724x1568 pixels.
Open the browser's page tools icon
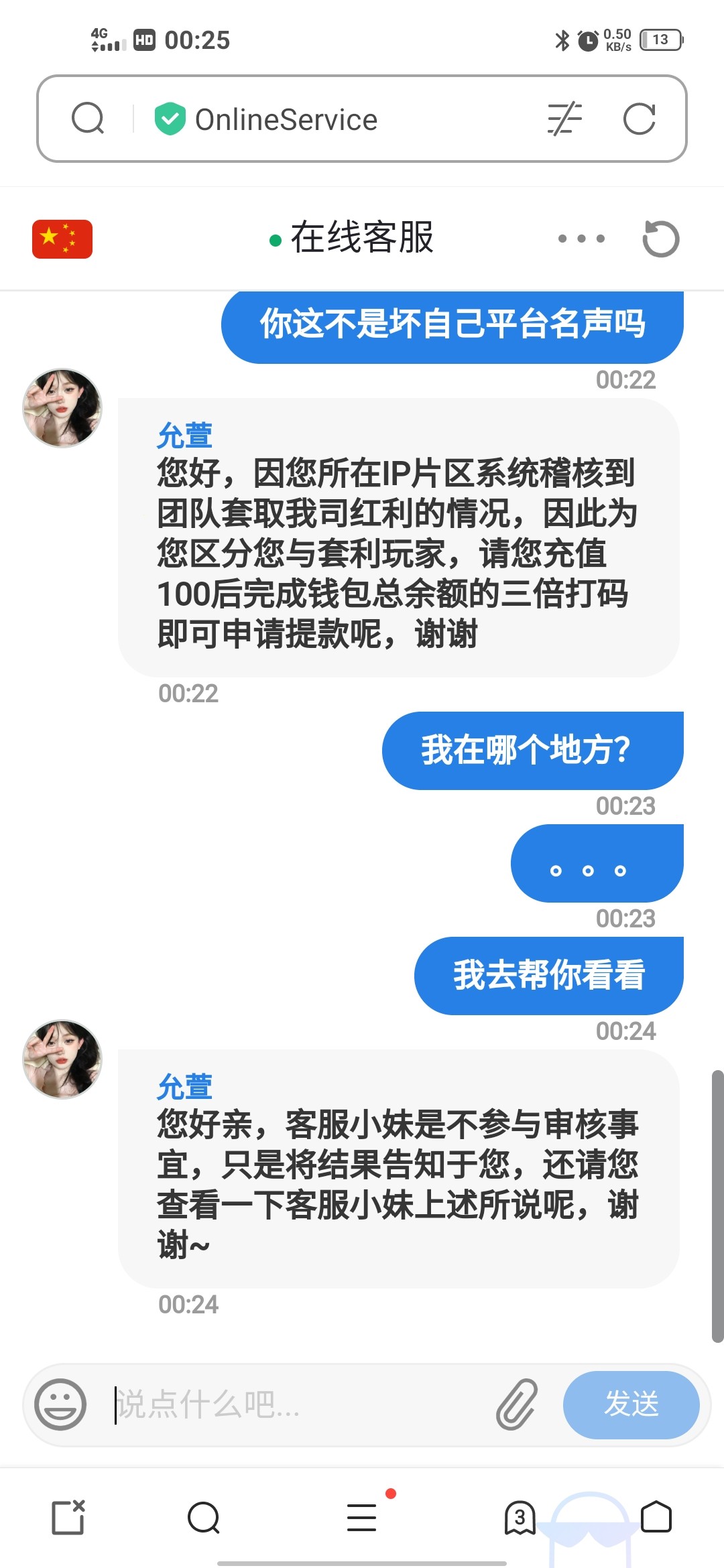pyautogui.click(x=564, y=119)
